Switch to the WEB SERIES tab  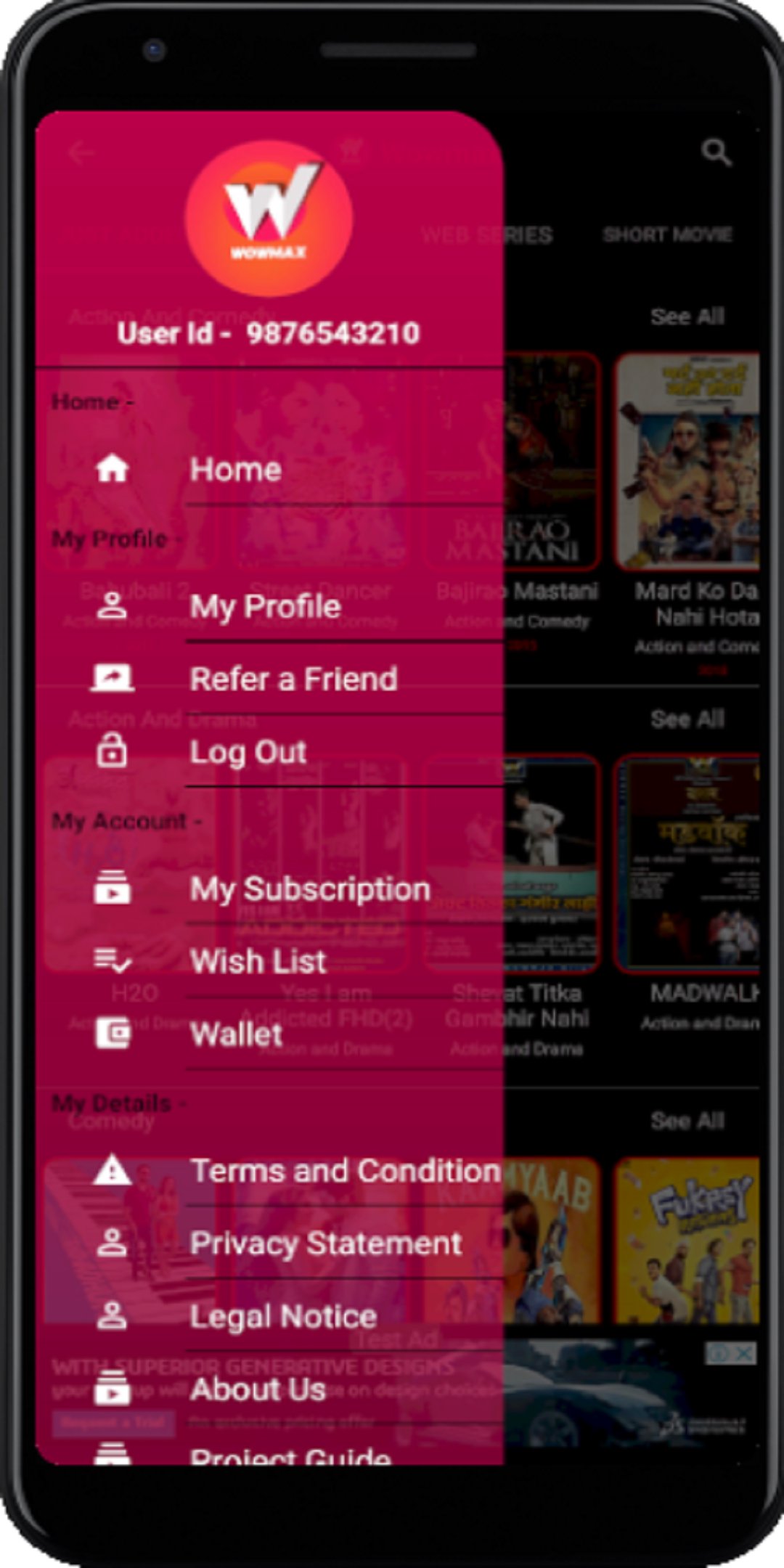(x=485, y=234)
